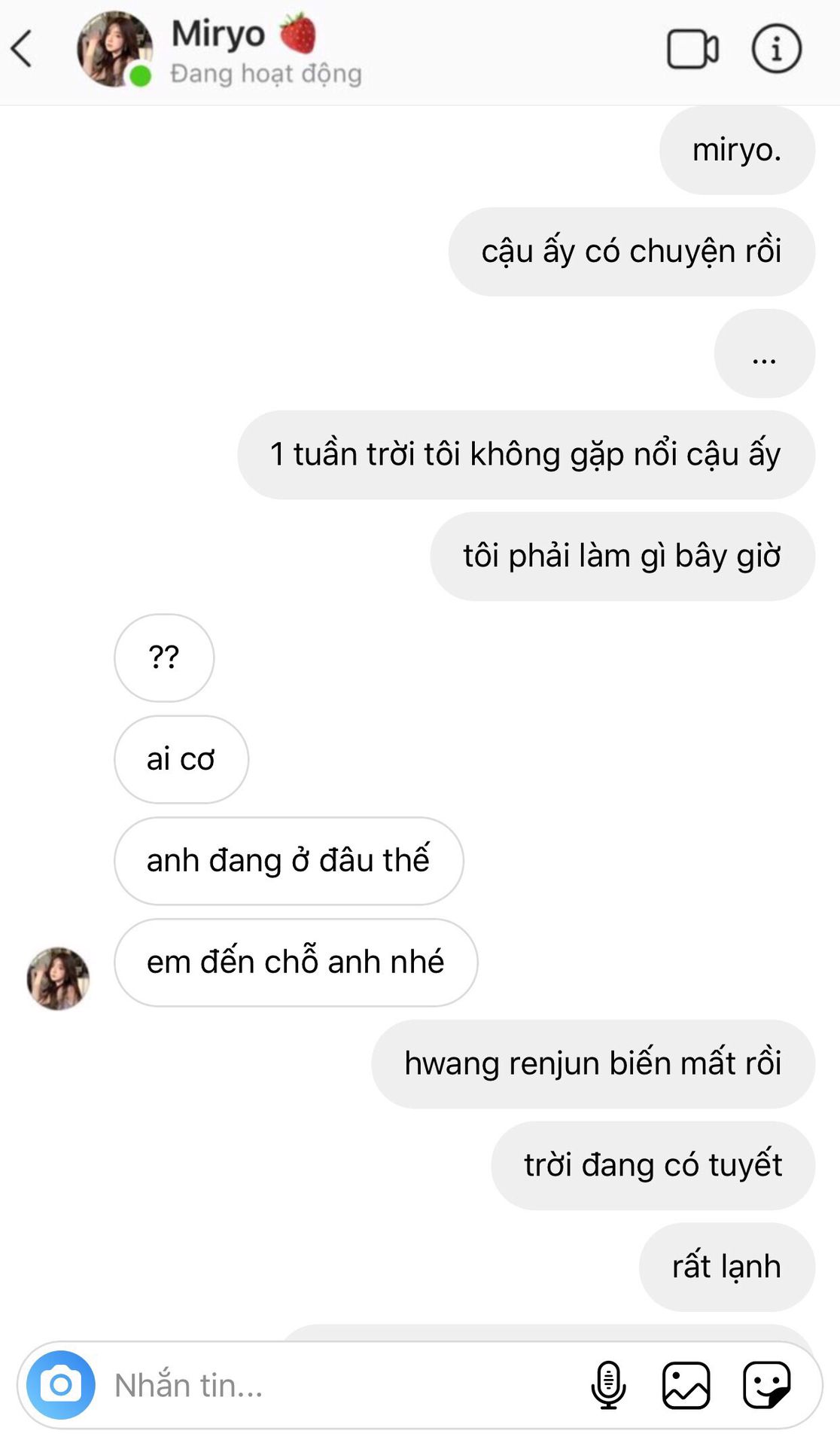Tap Miryo's avatar beside her message
This screenshot has height=1446, width=840.
click(x=58, y=978)
